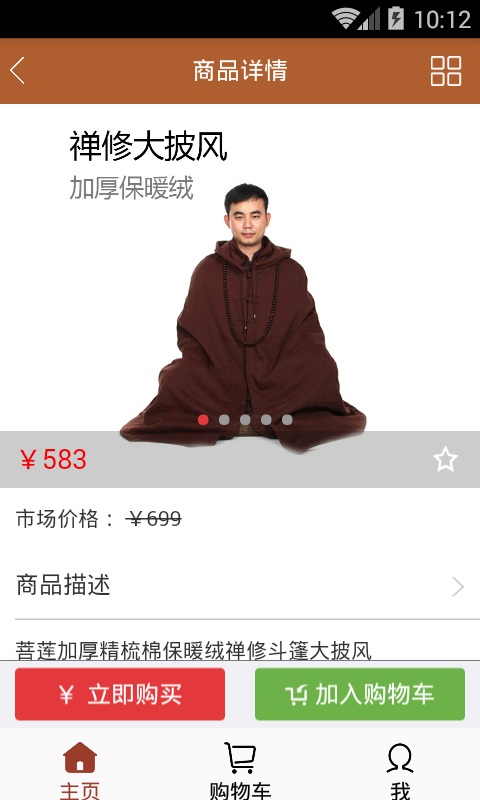The height and width of the screenshot is (800, 480).
Task: Switch to the 主页 tab
Action: point(80,769)
